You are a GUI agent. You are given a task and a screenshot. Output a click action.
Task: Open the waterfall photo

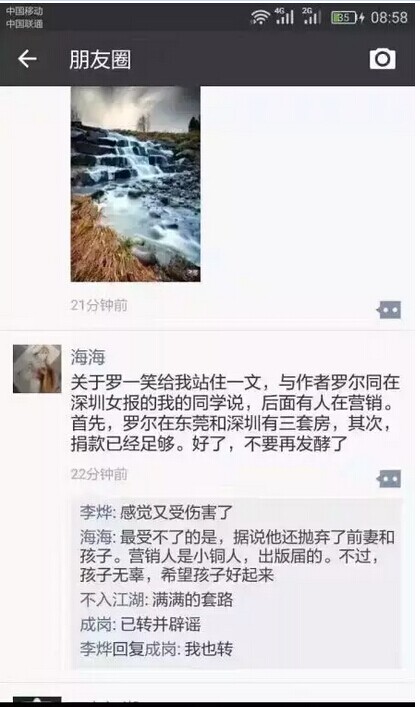[x=135, y=184]
